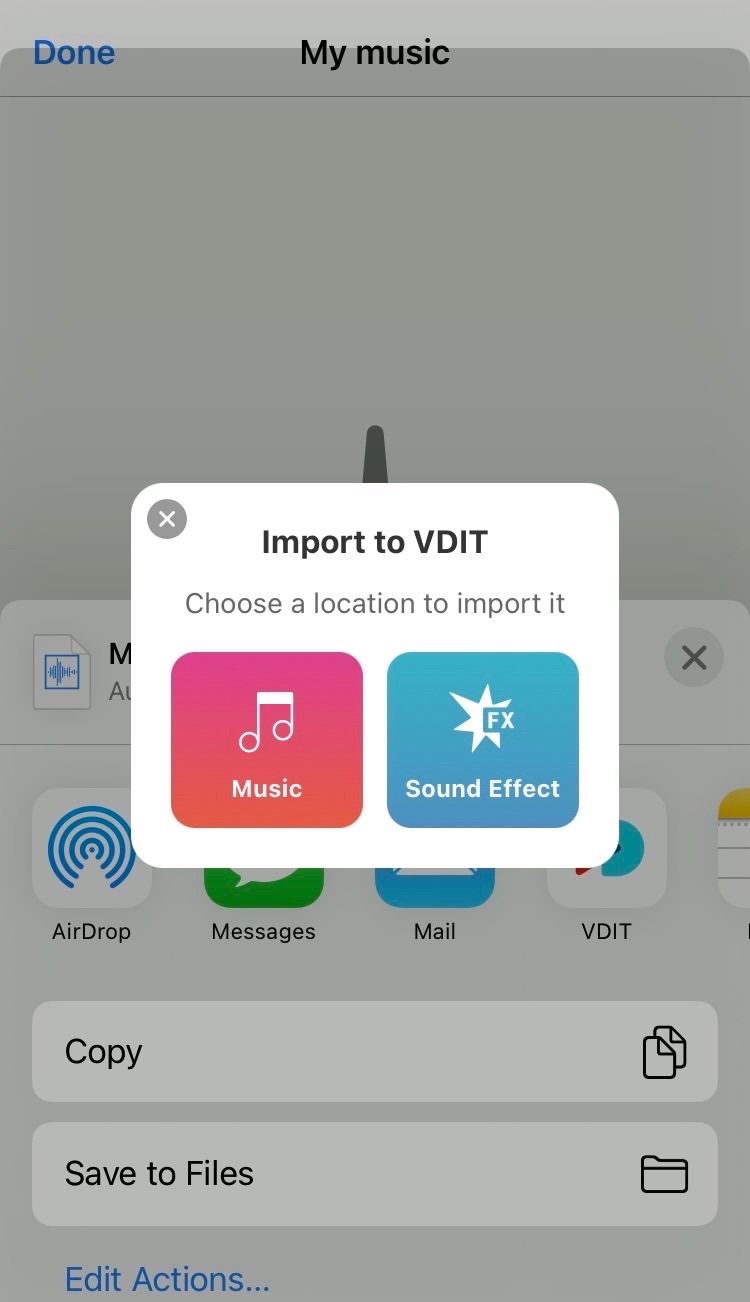750x1302 pixels.
Task: Dismiss the share sheet
Action: click(x=693, y=657)
